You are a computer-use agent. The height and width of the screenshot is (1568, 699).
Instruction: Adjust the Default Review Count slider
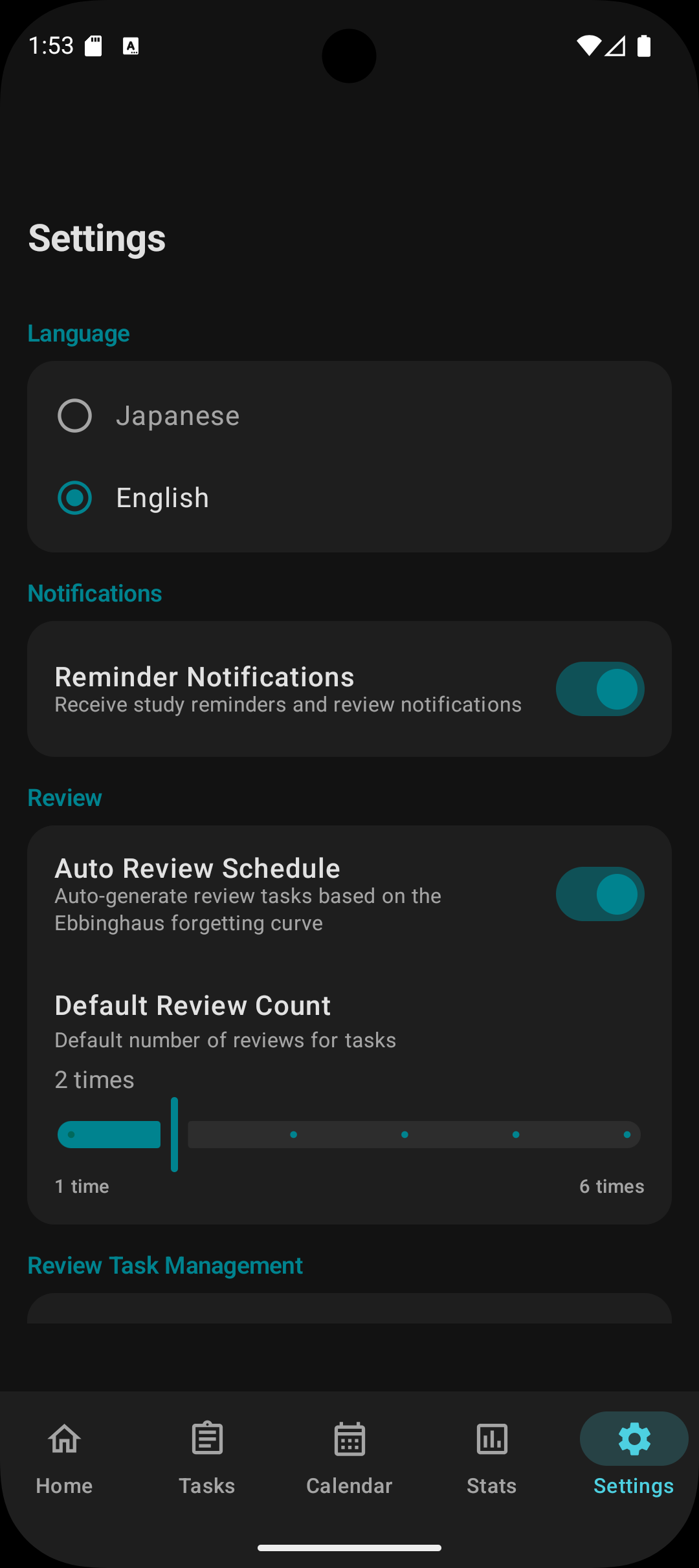173,1135
